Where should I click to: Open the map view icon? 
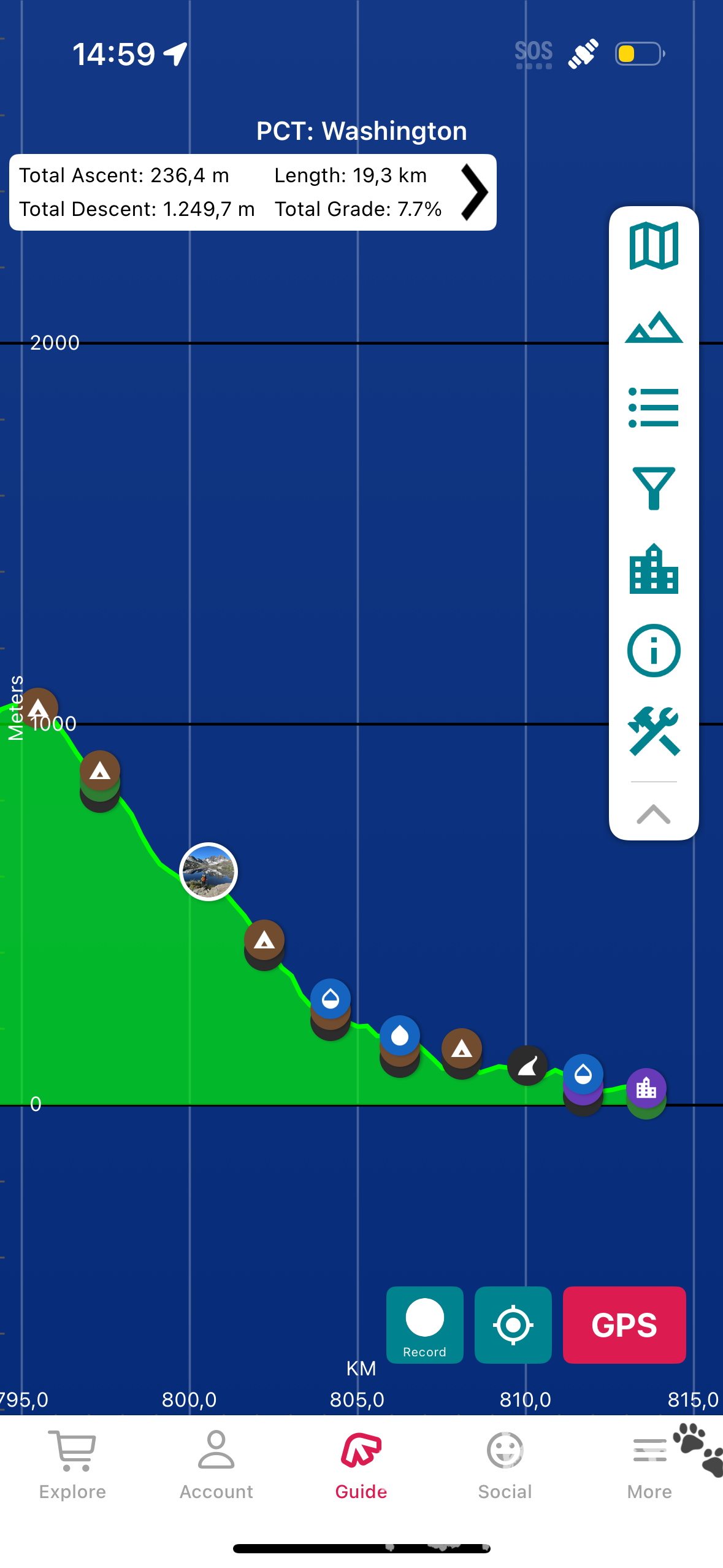(x=654, y=246)
